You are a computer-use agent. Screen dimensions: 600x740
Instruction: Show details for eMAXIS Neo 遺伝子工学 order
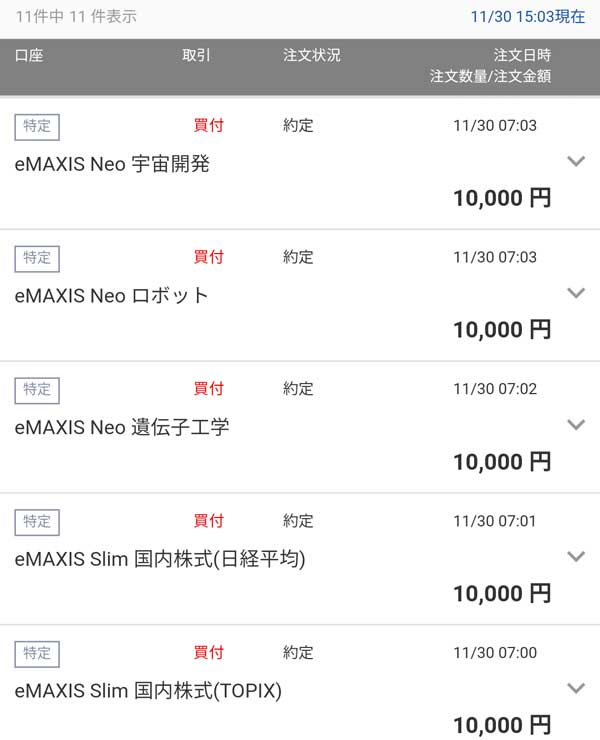pyautogui.click(x=575, y=425)
